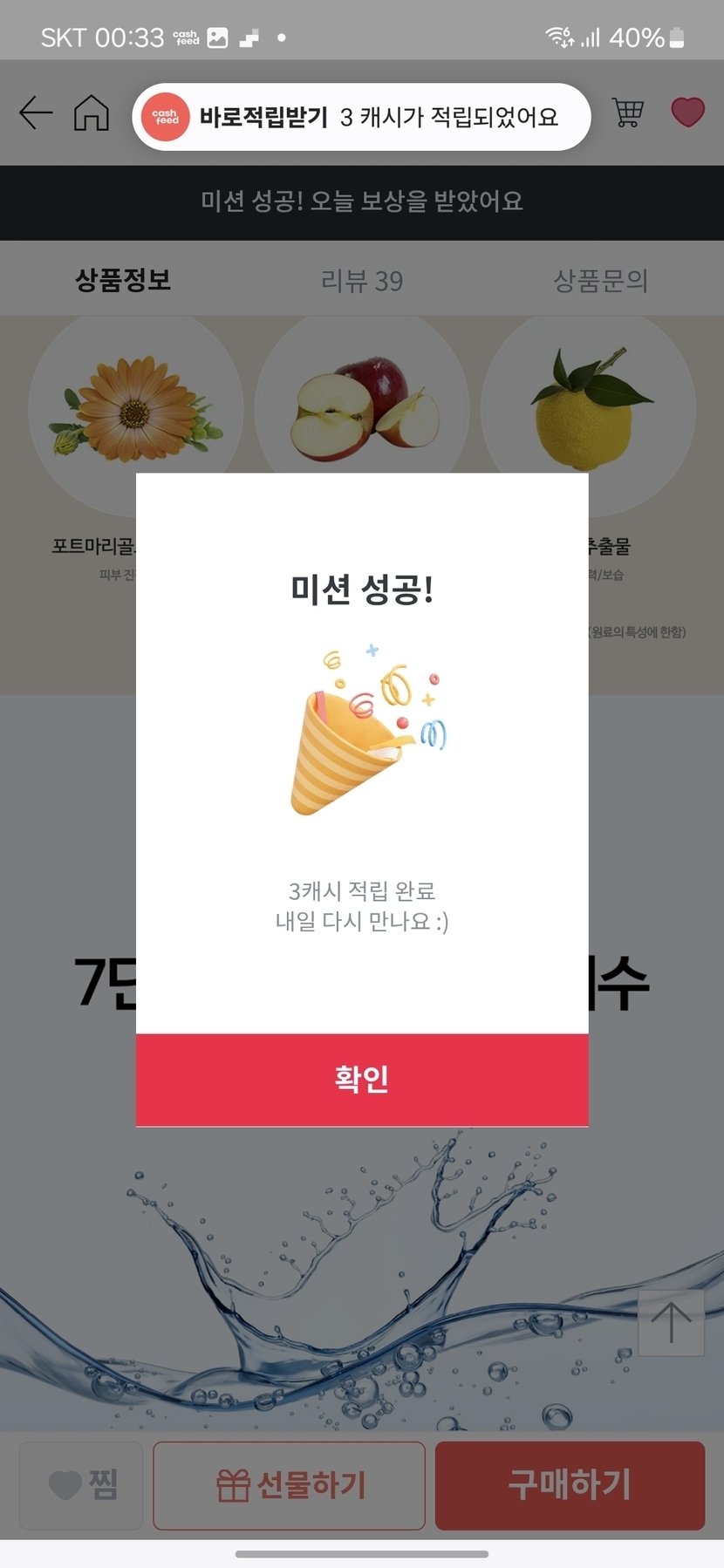Go back using the arrow icon
Image resolution: width=724 pixels, height=1568 pixels.
pyautogui.click(x=36, y=113)
